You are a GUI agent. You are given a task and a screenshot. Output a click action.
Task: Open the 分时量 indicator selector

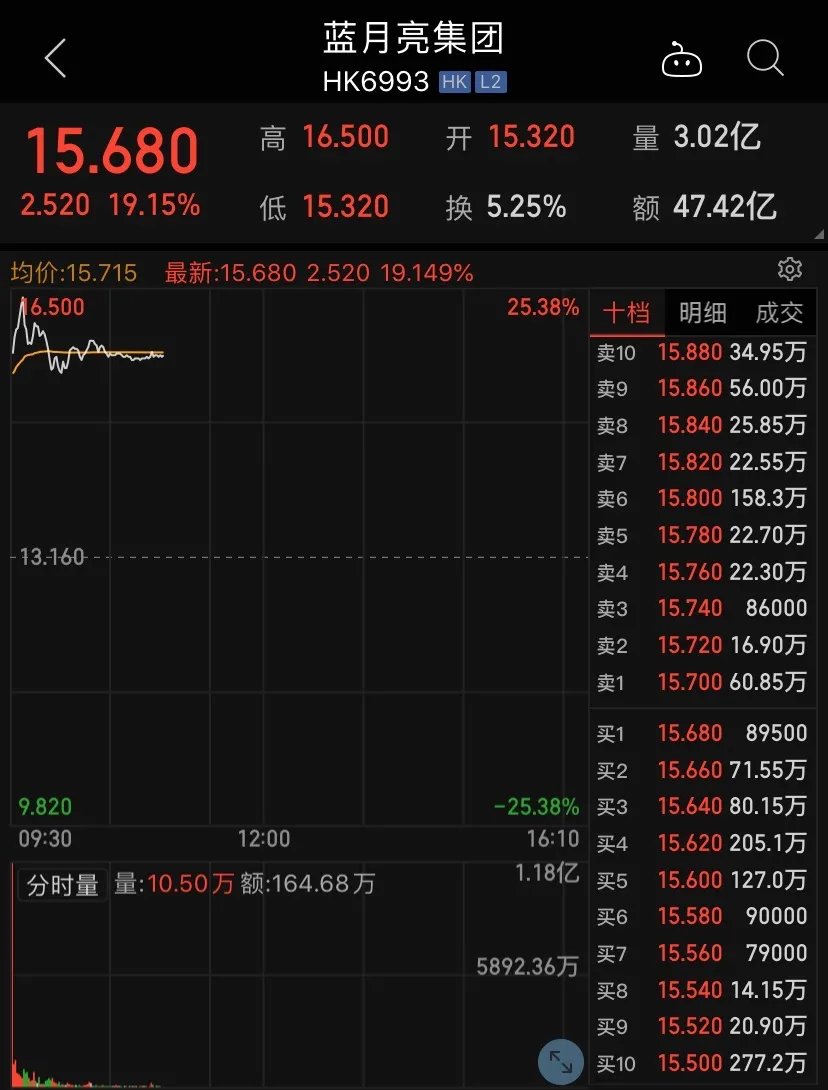[x=62, y=885]
